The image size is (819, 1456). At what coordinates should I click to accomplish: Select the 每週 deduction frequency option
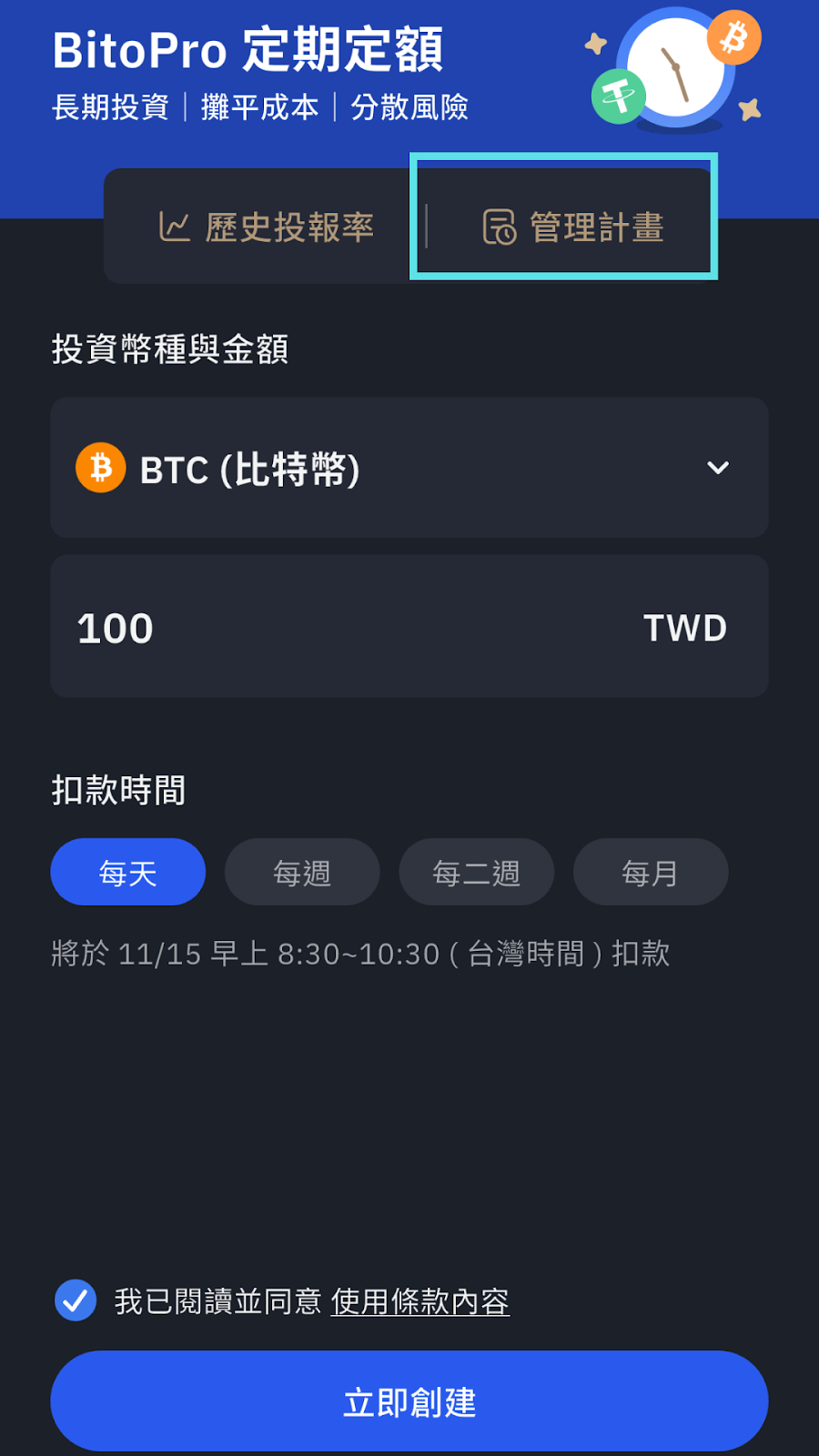(302, 872)
